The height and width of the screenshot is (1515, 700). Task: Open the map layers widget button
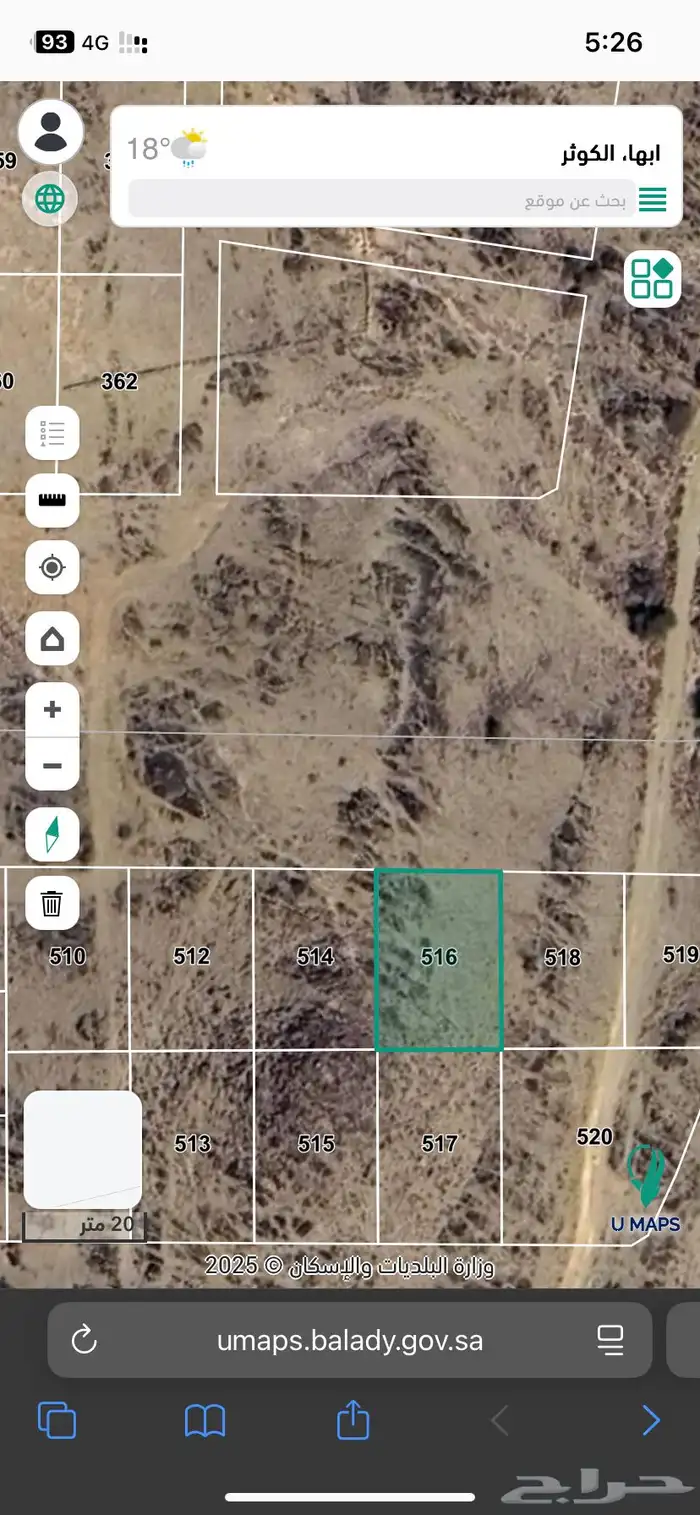tap(653, 278)
